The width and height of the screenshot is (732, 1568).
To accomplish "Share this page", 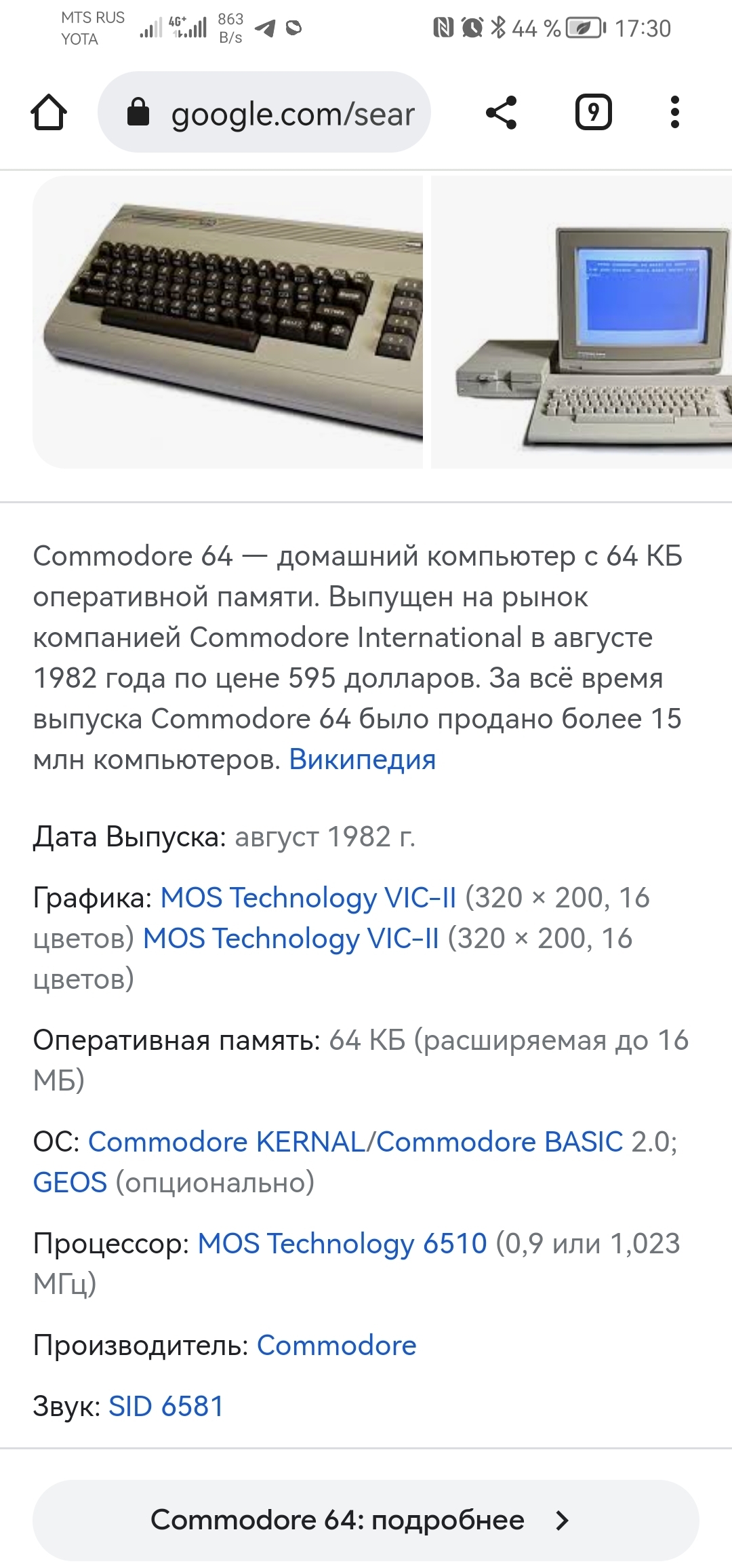I will (502, 113).
